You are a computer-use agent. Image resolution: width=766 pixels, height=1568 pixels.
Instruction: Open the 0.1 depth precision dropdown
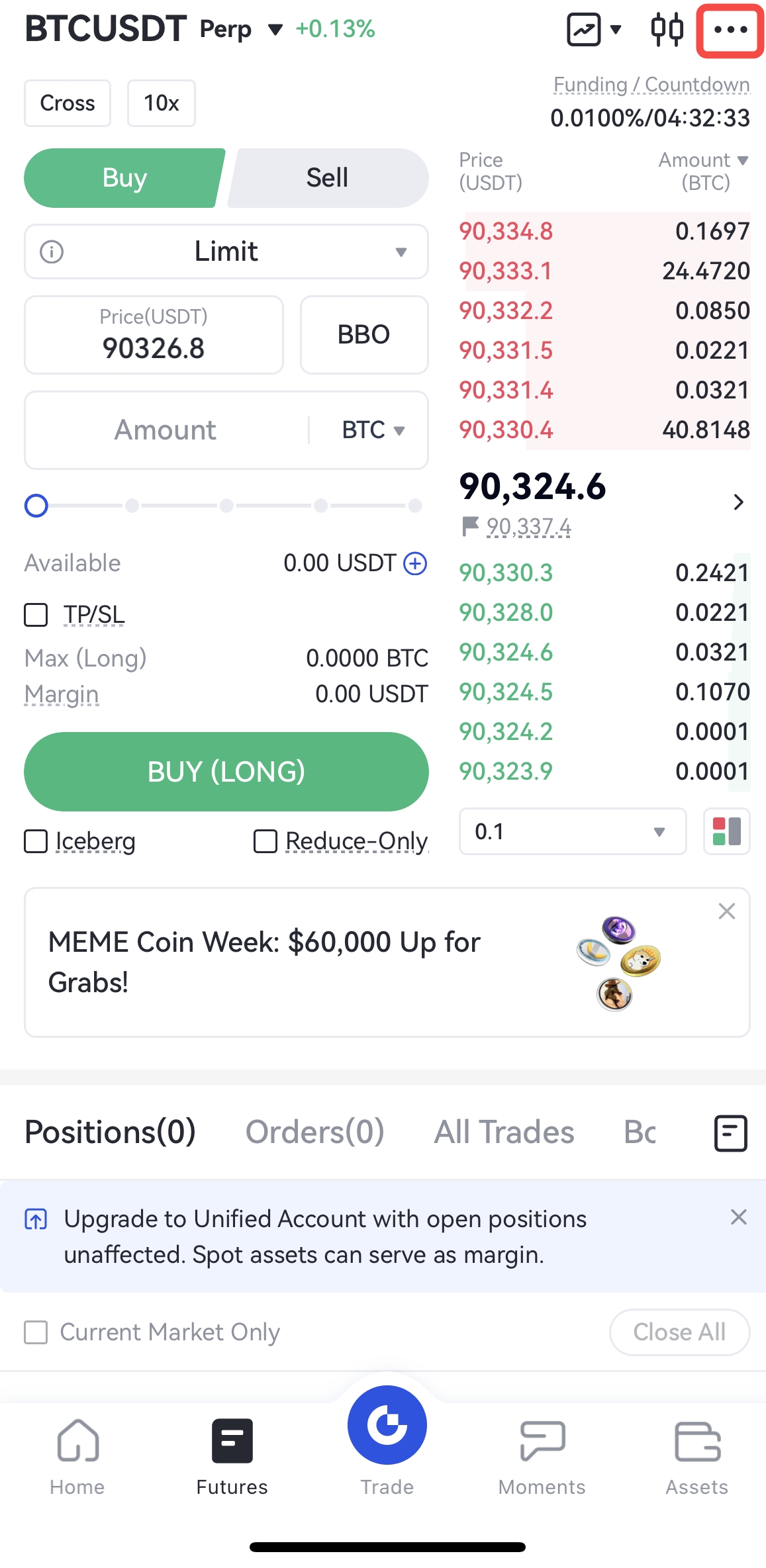point(572,831)
